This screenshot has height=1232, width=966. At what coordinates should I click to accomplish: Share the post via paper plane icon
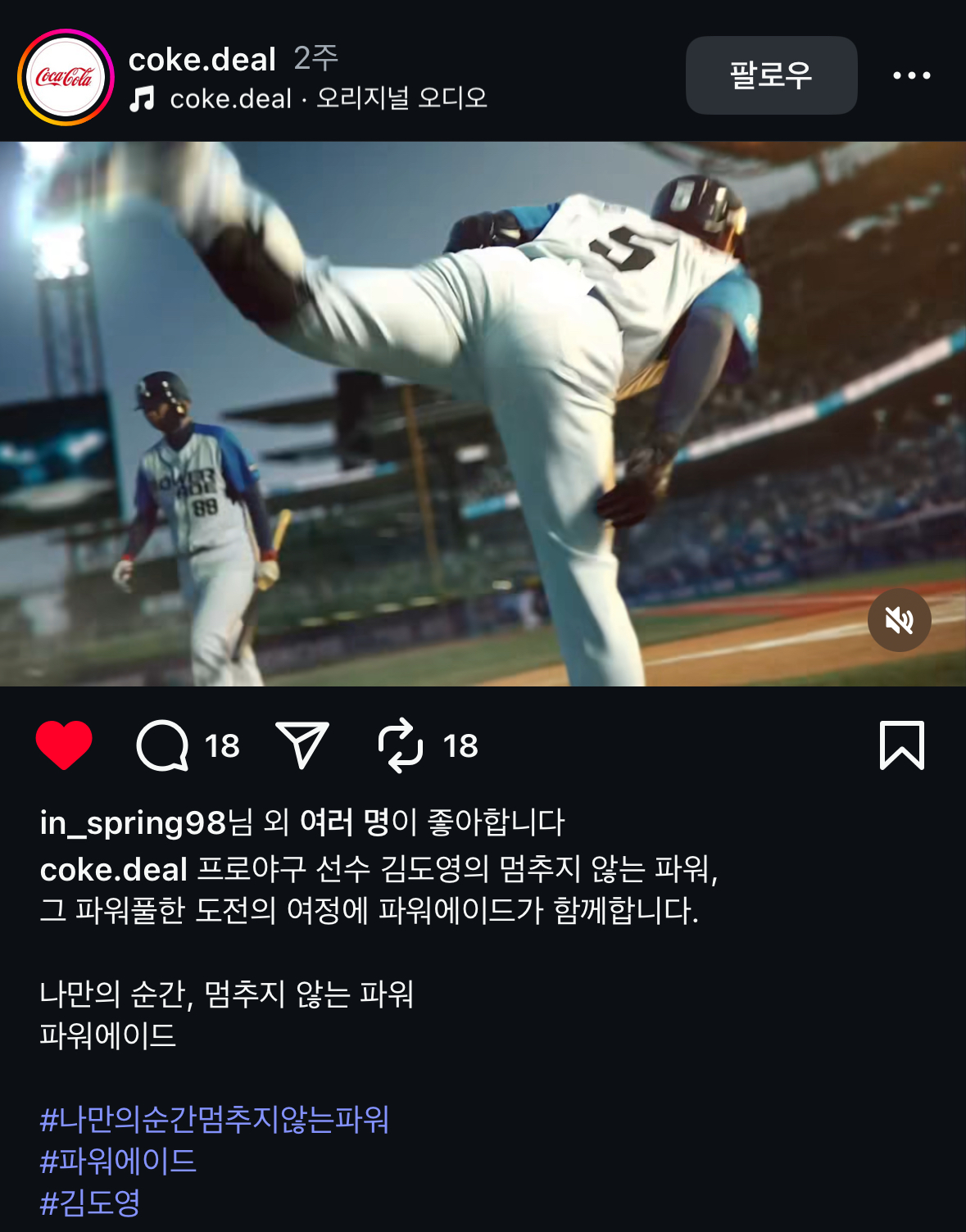point(302,745)
